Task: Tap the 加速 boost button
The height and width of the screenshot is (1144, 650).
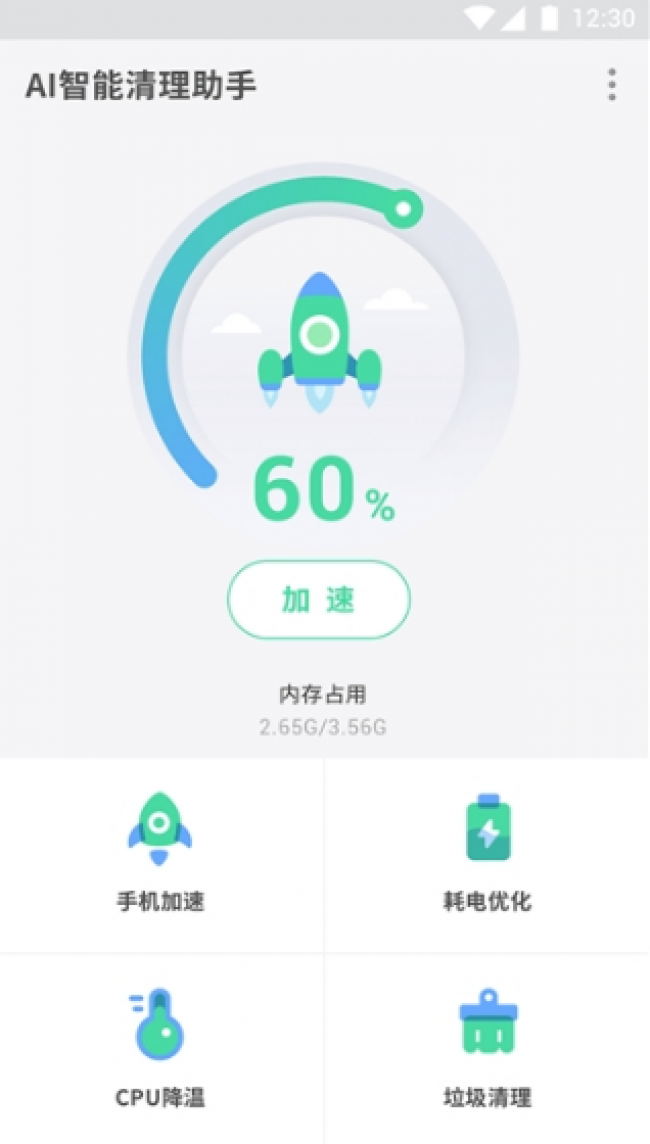Action: [x=319, y=600]
